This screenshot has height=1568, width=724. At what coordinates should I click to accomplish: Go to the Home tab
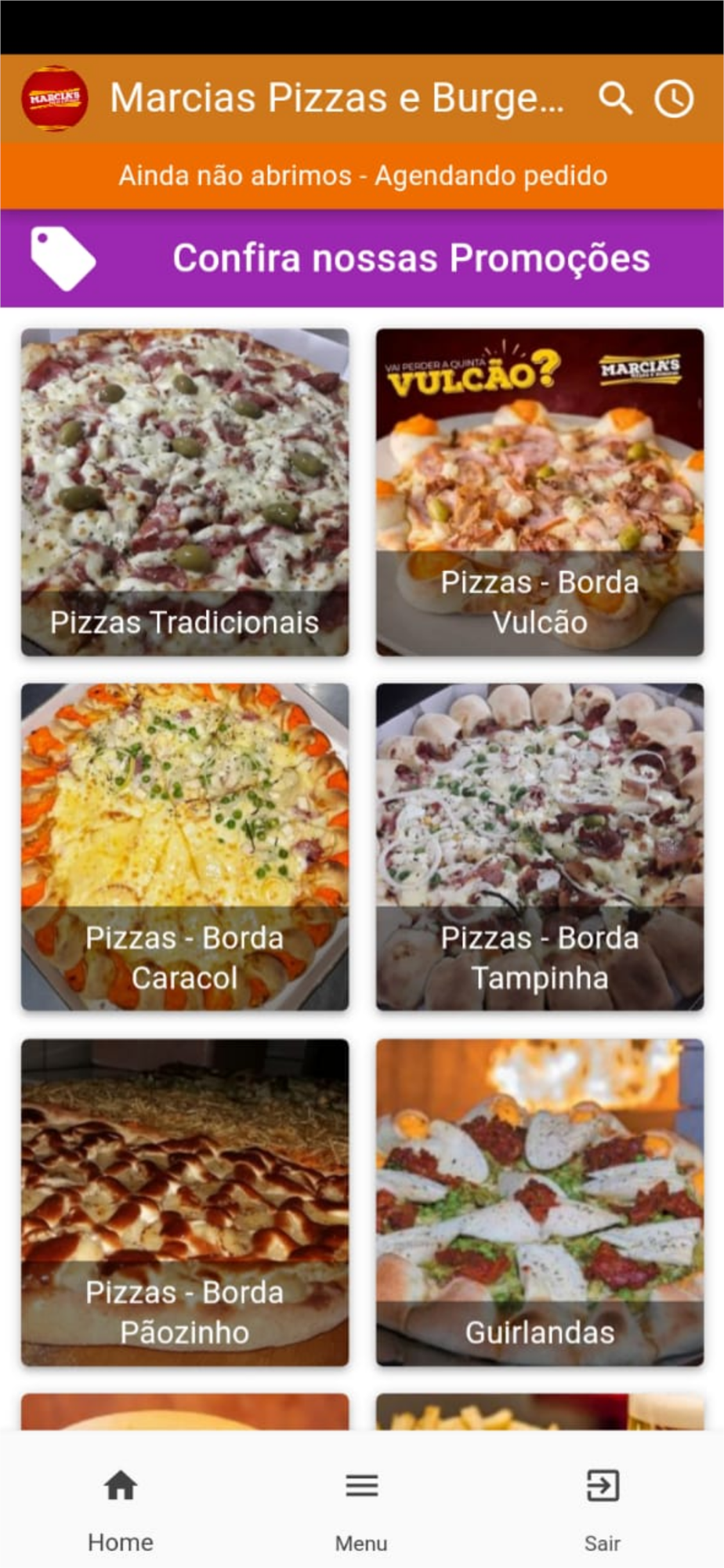click(121, 1510)
